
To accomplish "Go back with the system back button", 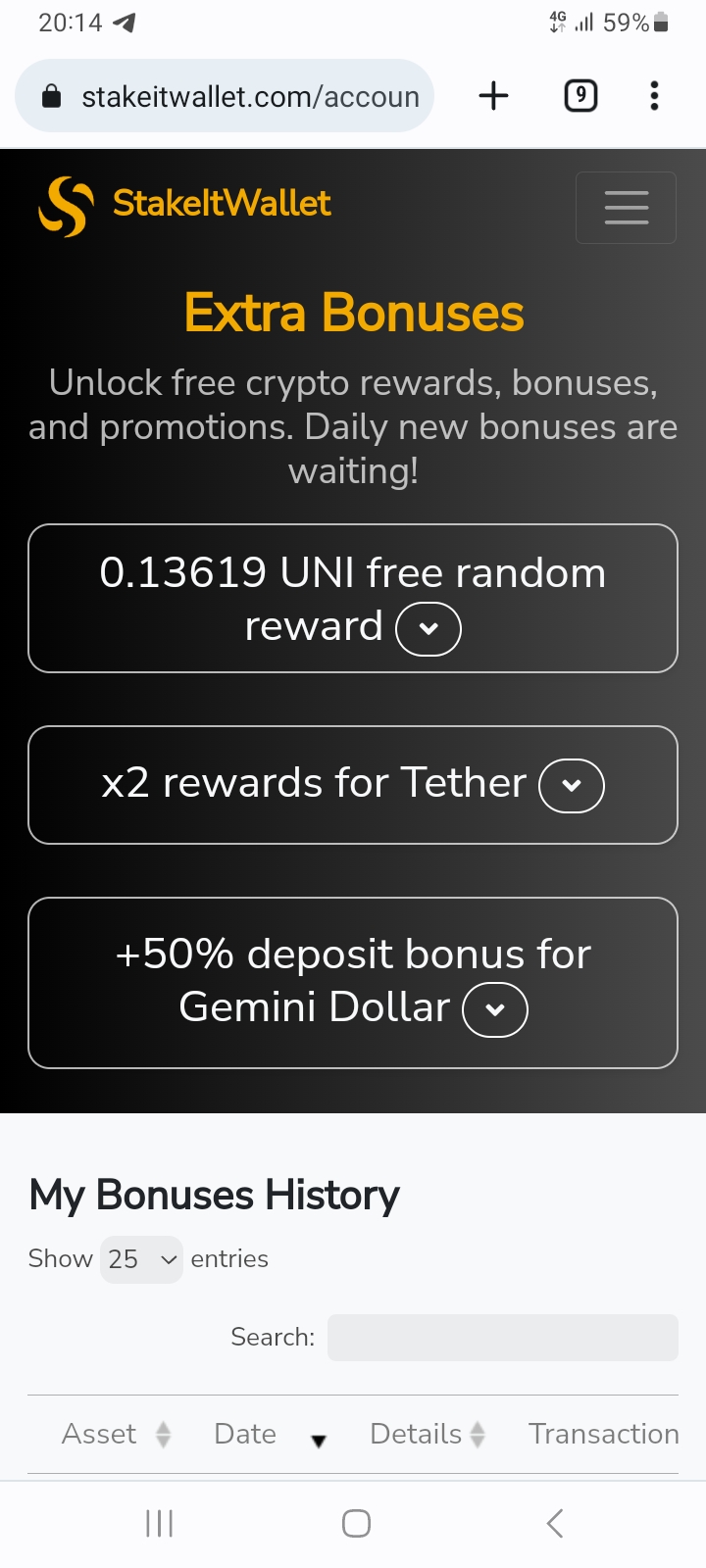I will 555,1524.
